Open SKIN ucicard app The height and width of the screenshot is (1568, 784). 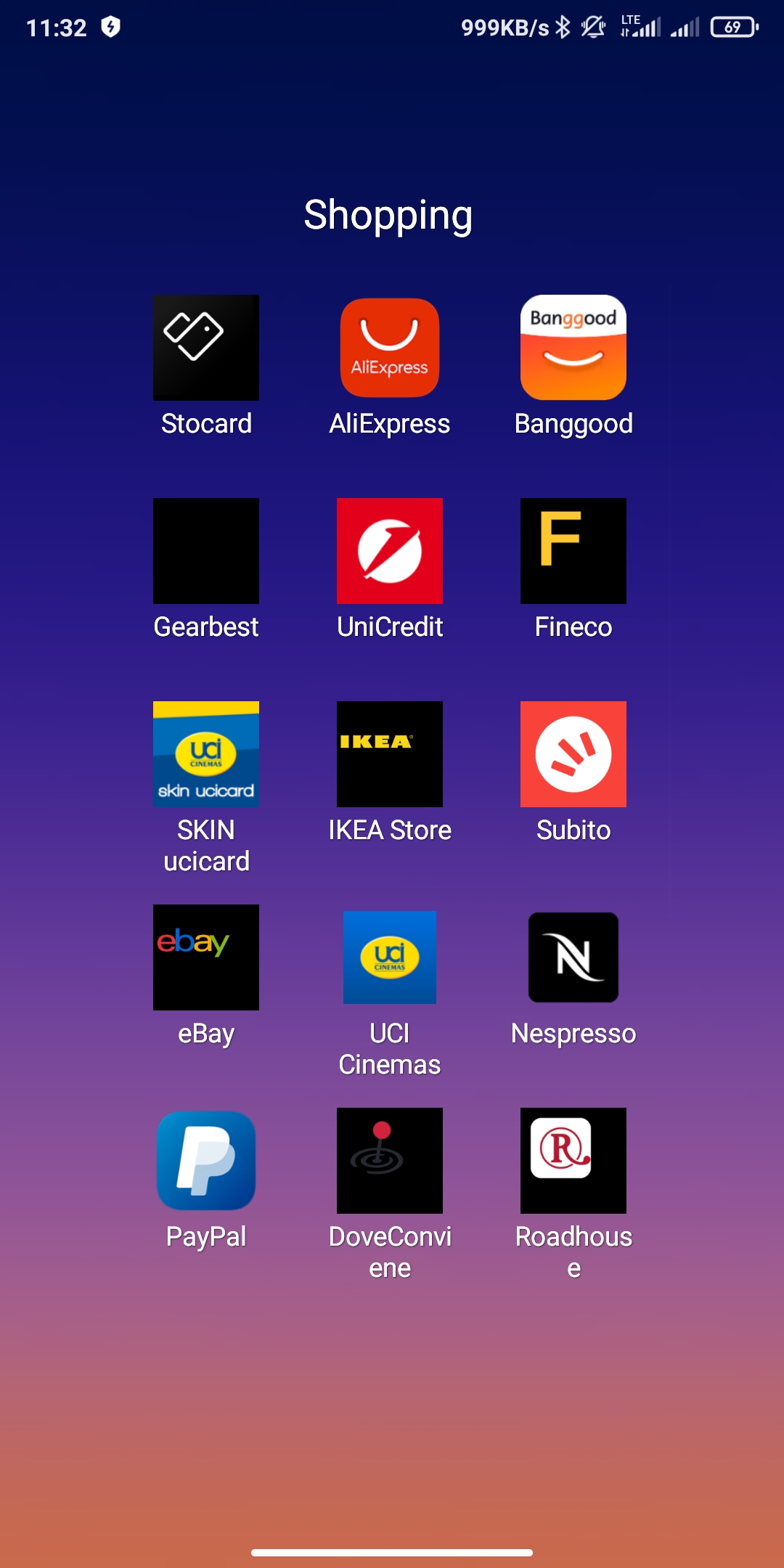tap(206, 754)
